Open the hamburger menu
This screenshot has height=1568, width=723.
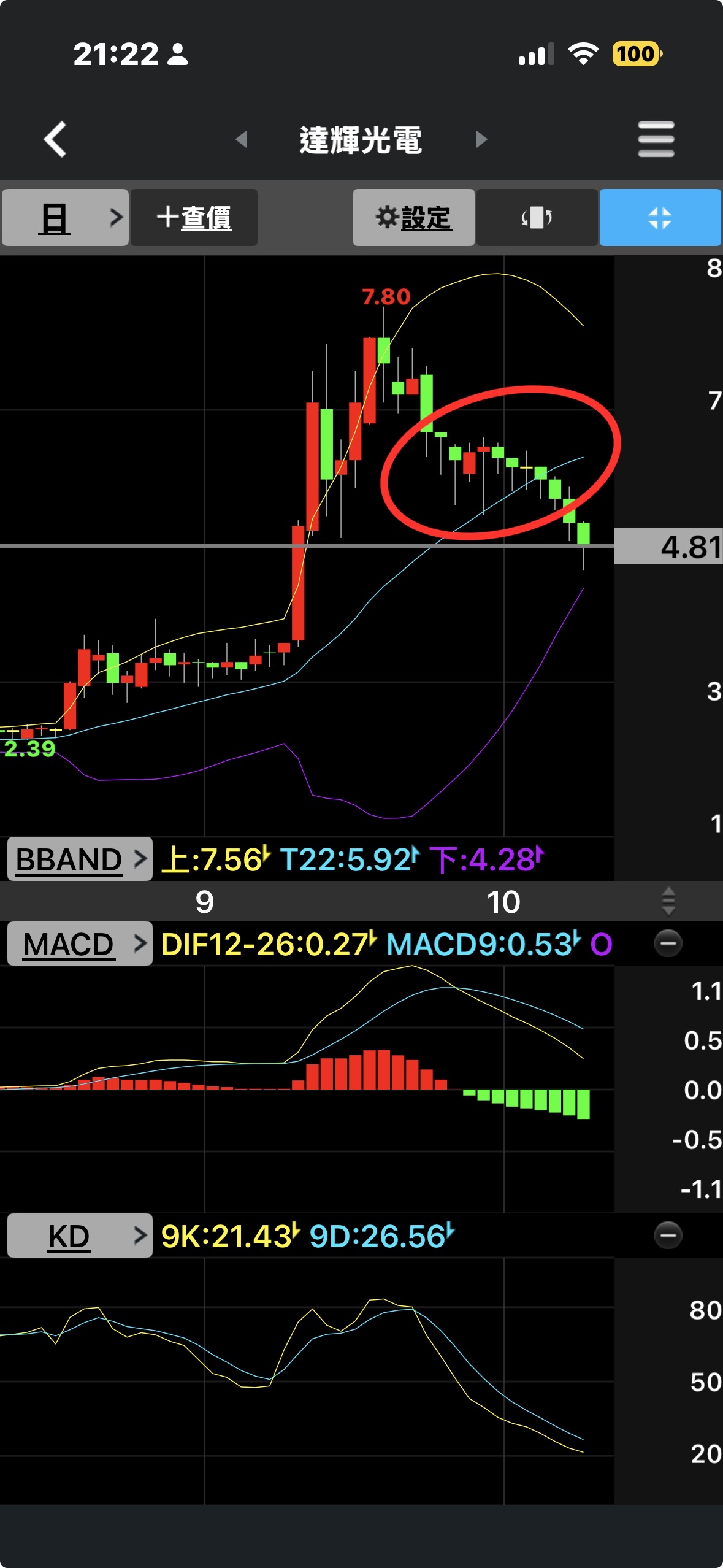pos(656,139)
